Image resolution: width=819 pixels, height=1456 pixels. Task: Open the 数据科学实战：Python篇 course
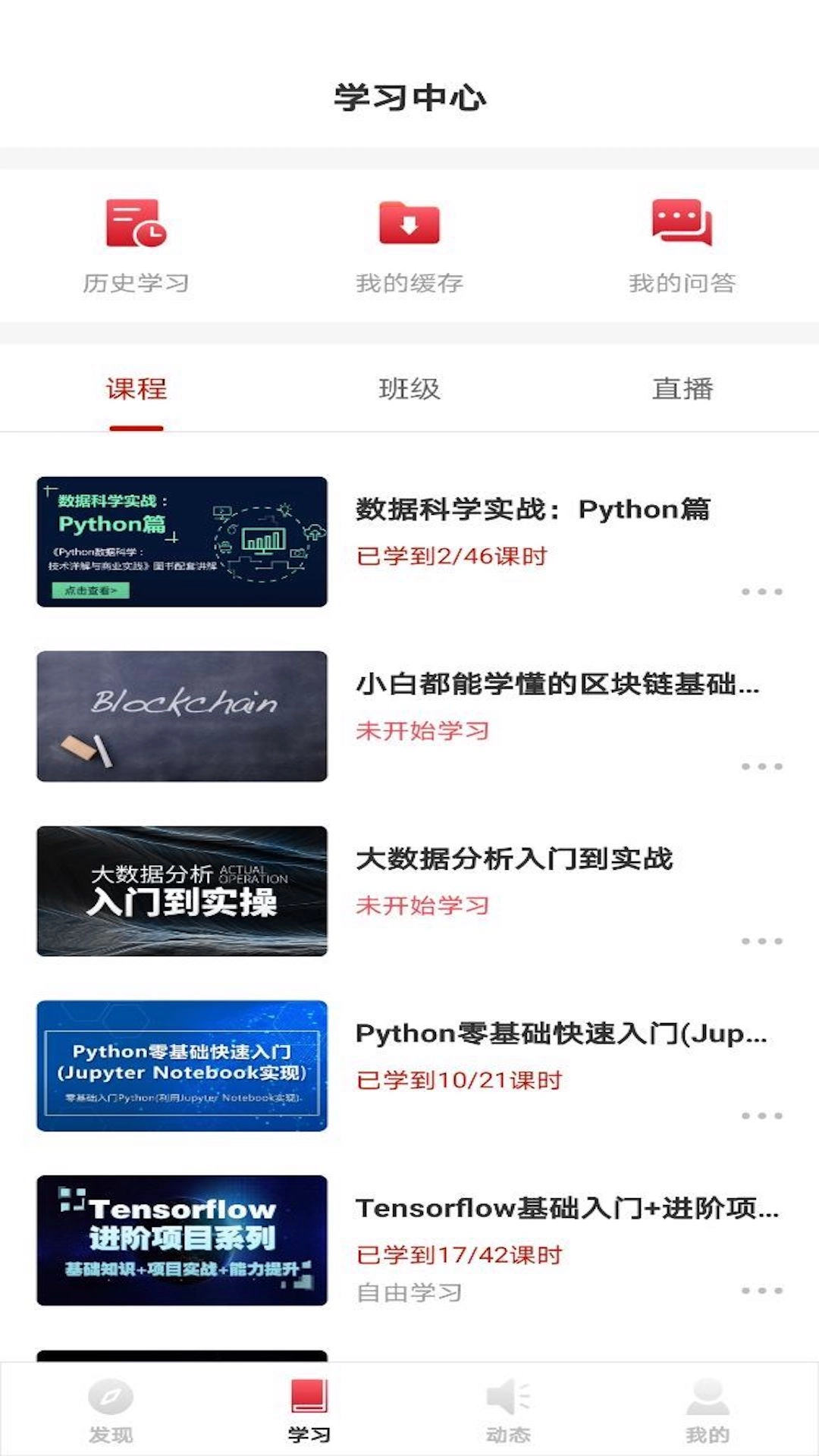pos(532,510)
